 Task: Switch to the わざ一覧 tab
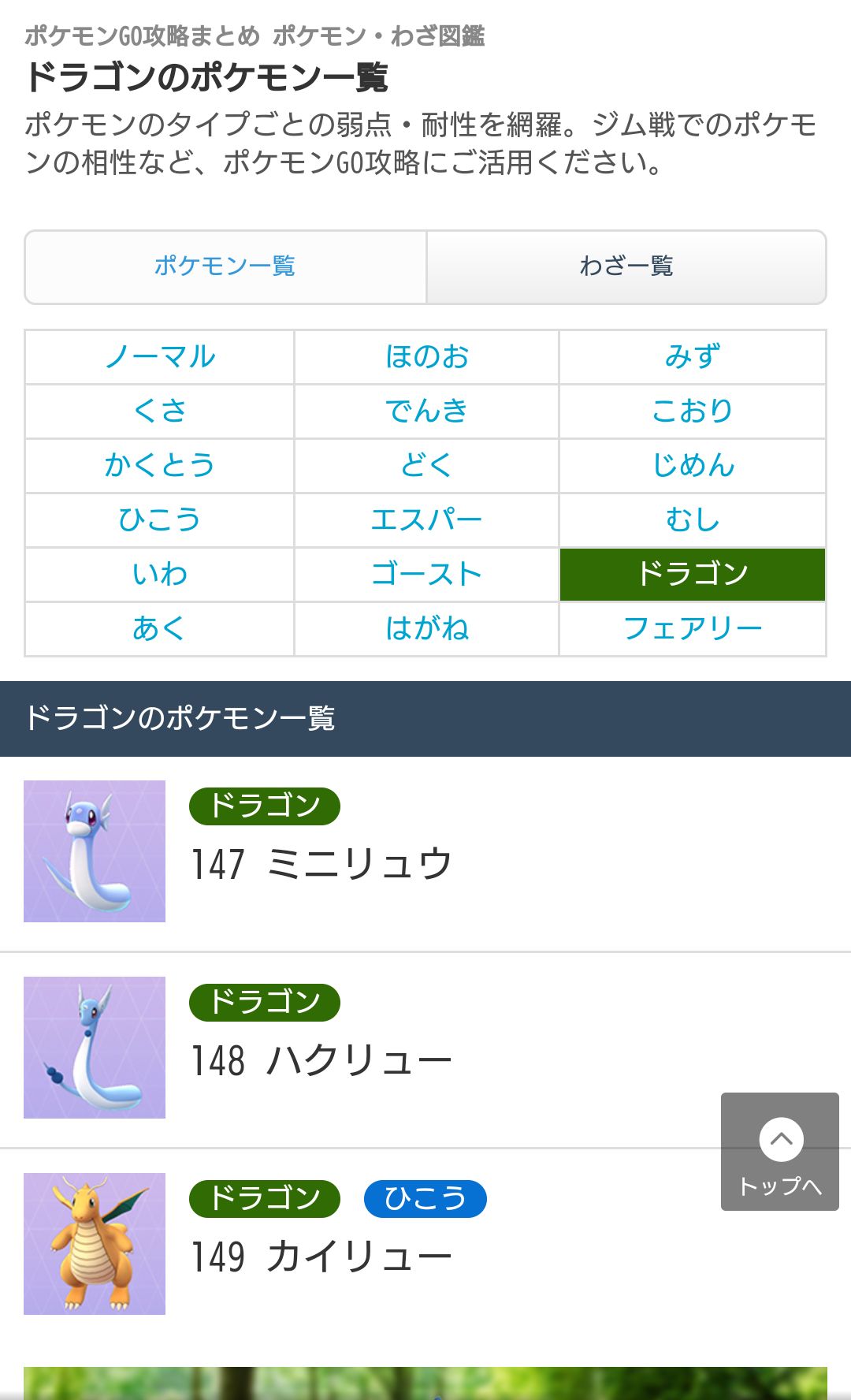pyautogui.click(x=626, y=266)
